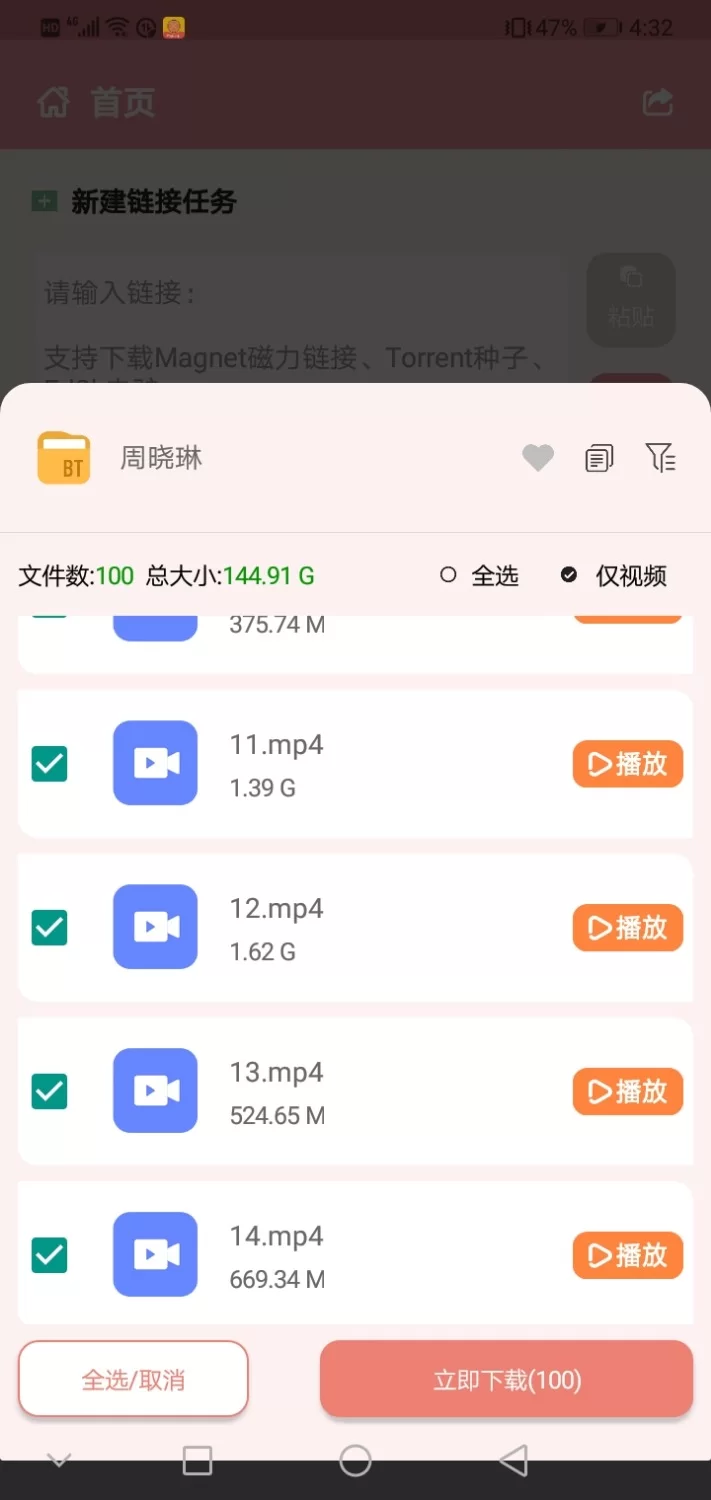This screenshot has height=1500, width=711.
Task: Uncheck the 11.mp4 checkbox
Action: 49,765
